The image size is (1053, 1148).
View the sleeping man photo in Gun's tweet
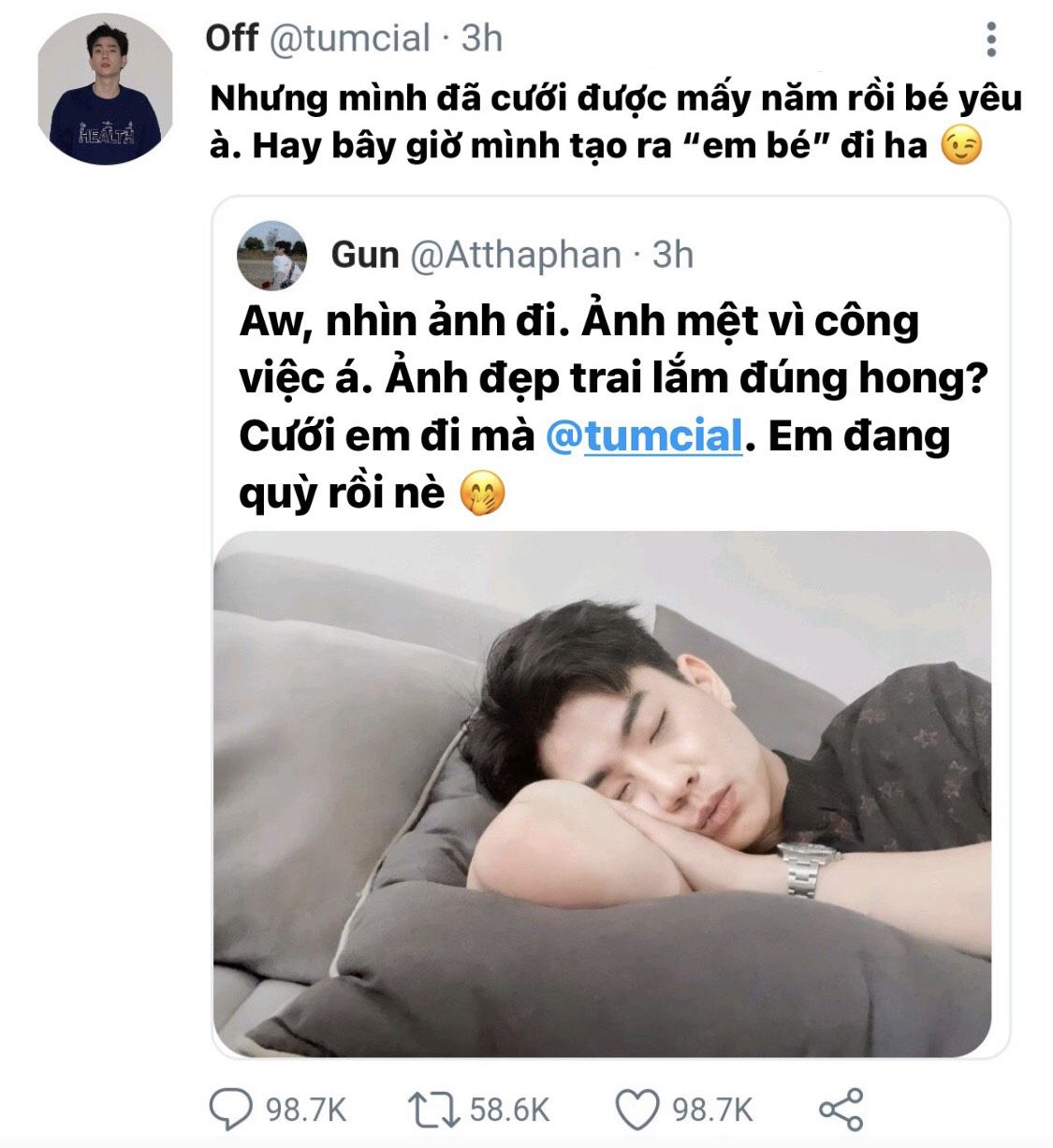(x=602, y=794)
